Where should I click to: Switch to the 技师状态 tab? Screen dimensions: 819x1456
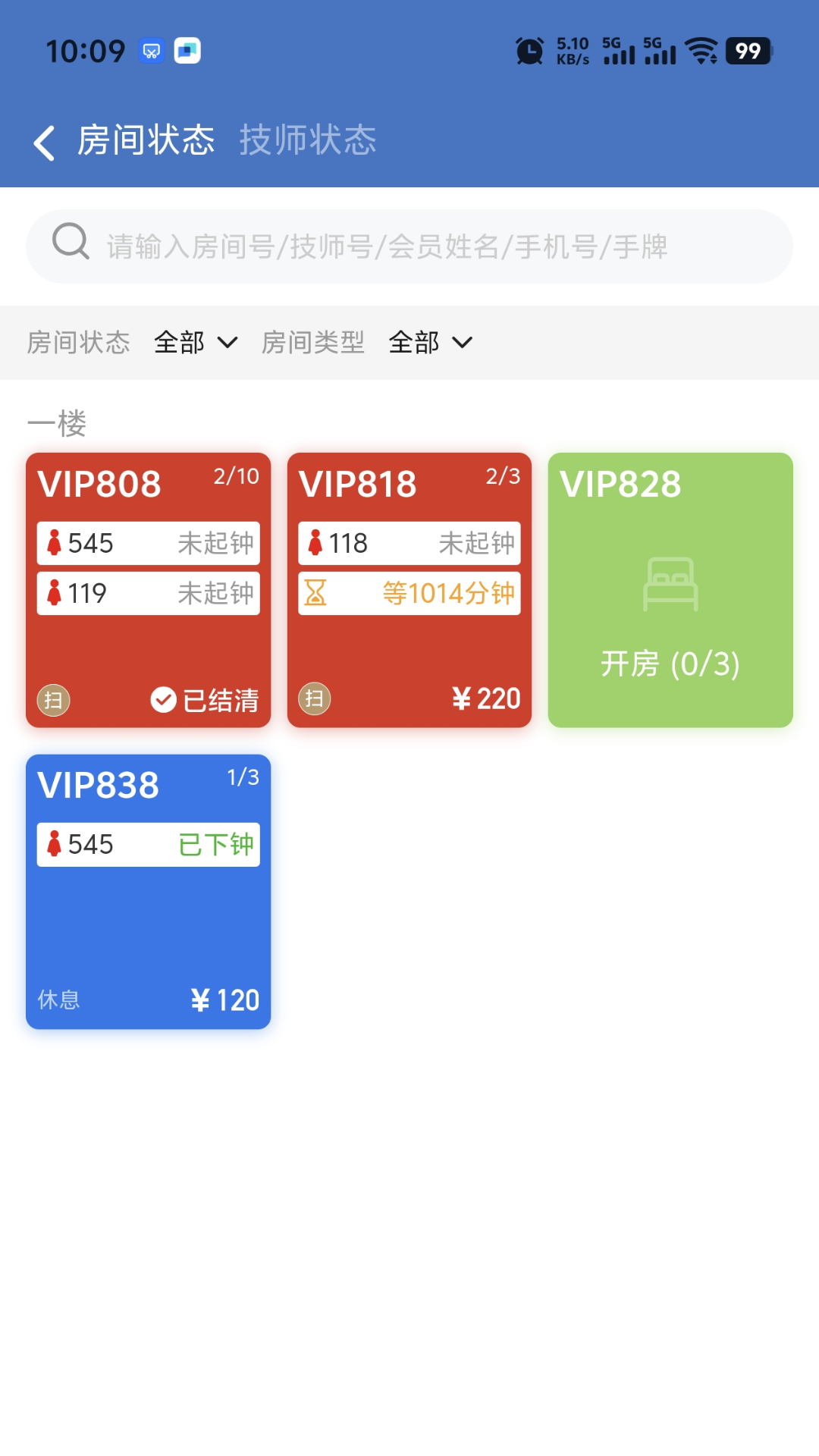(x=307, y=140)
